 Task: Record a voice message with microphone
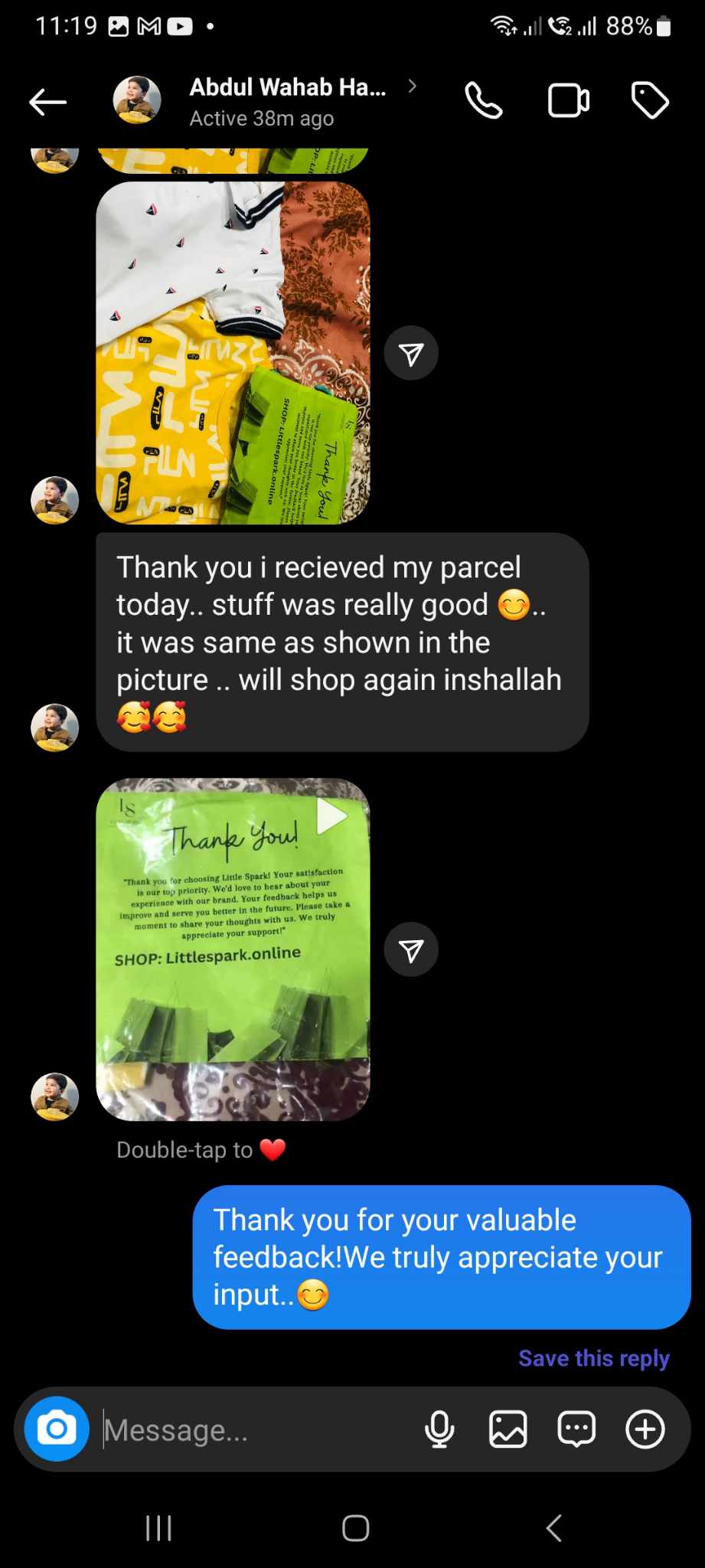439,1429
